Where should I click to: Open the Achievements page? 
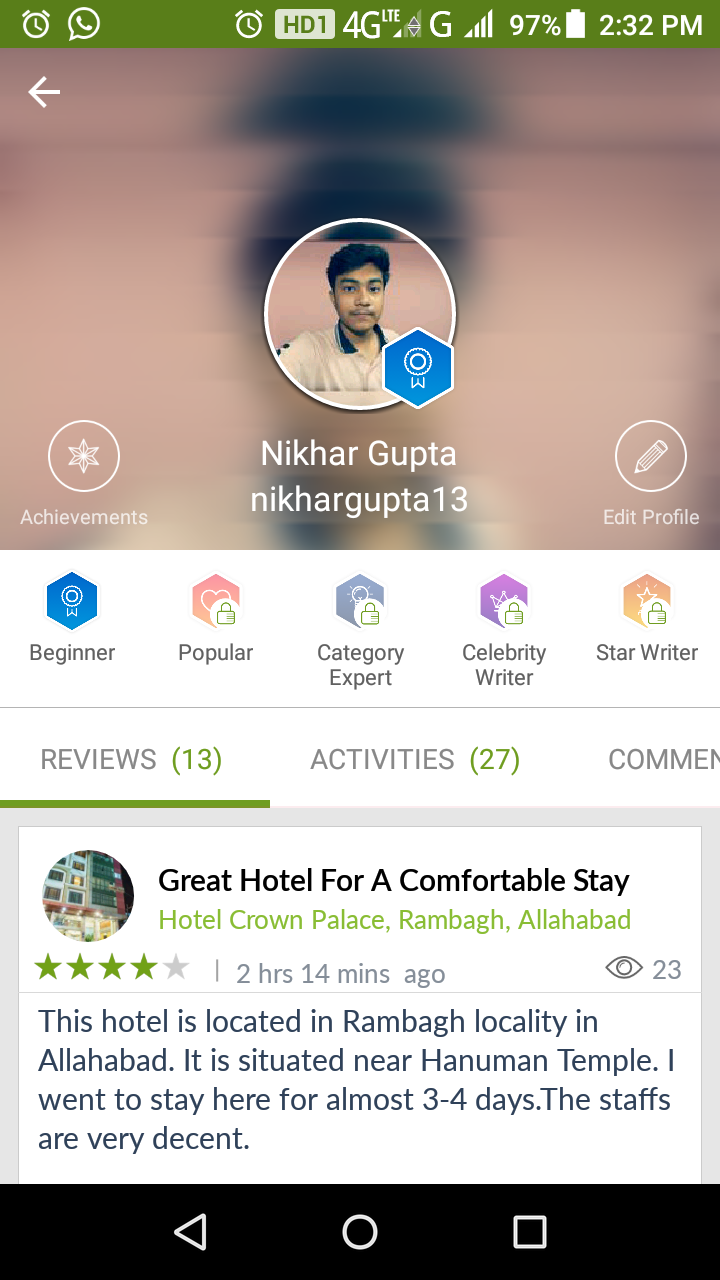(x=84, y=457)
